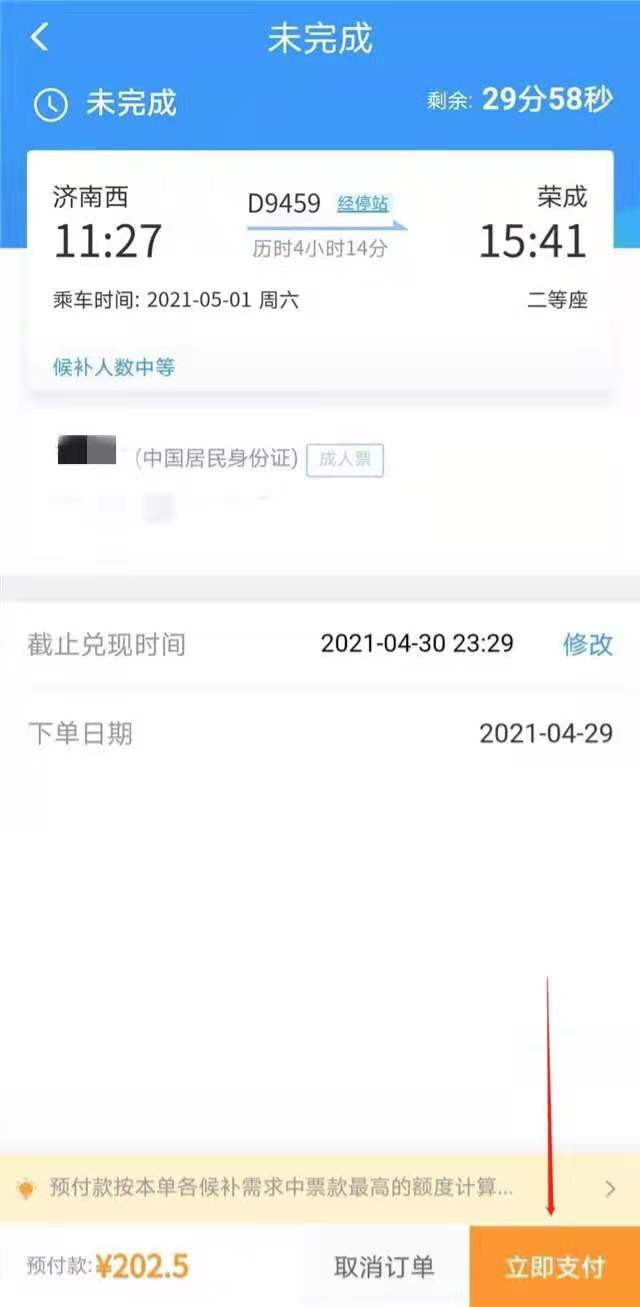Cancel the order with 取消订单
Screen dimensions: 640x1307
385,1267
